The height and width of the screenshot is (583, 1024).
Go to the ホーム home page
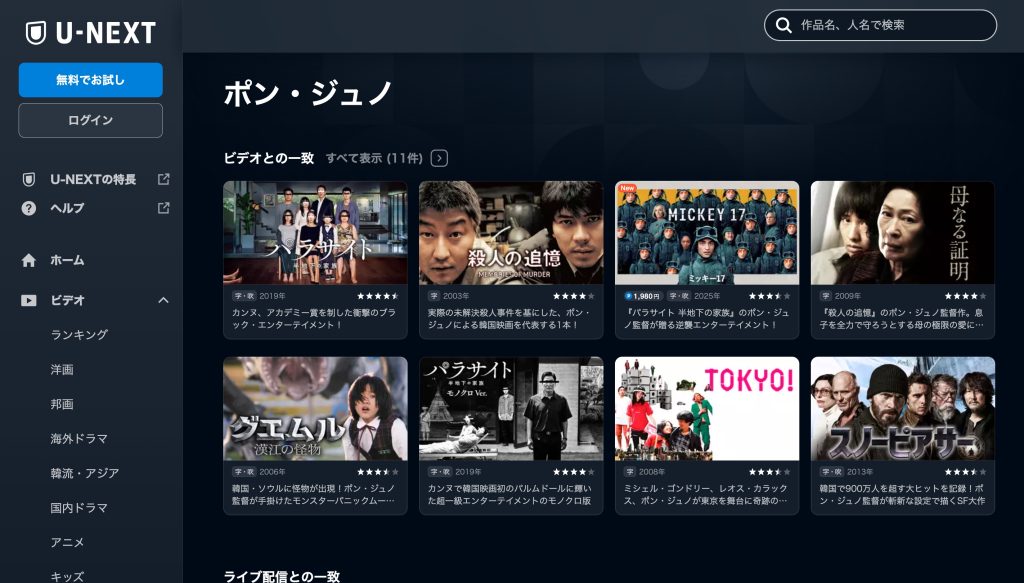point(68,260)
